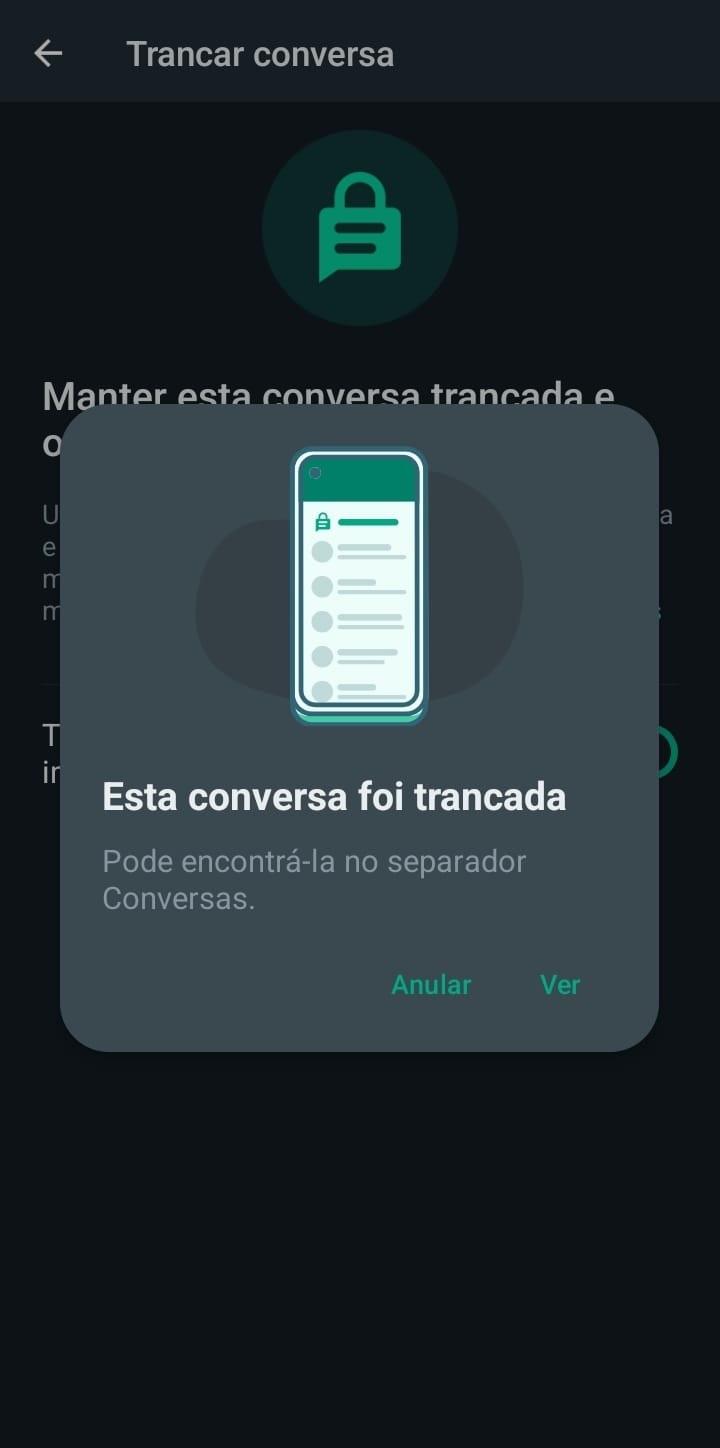This screenshot has height=1448, width=720.
Task: Tap the dialog heading Esta conversa foi trancada
Action: point(334,795)
